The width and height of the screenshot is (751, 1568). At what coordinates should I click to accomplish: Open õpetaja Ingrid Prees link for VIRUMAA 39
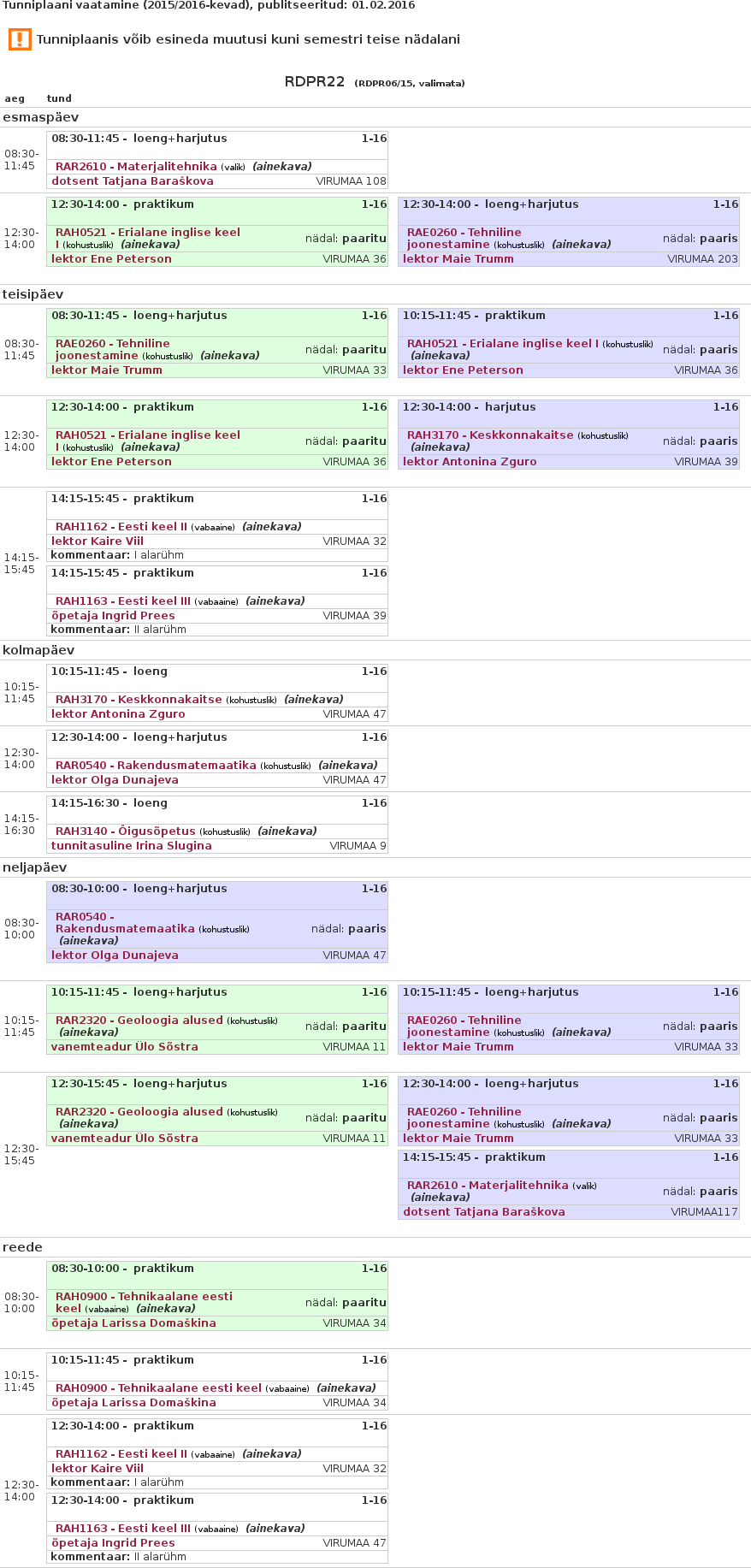point(113,616)
